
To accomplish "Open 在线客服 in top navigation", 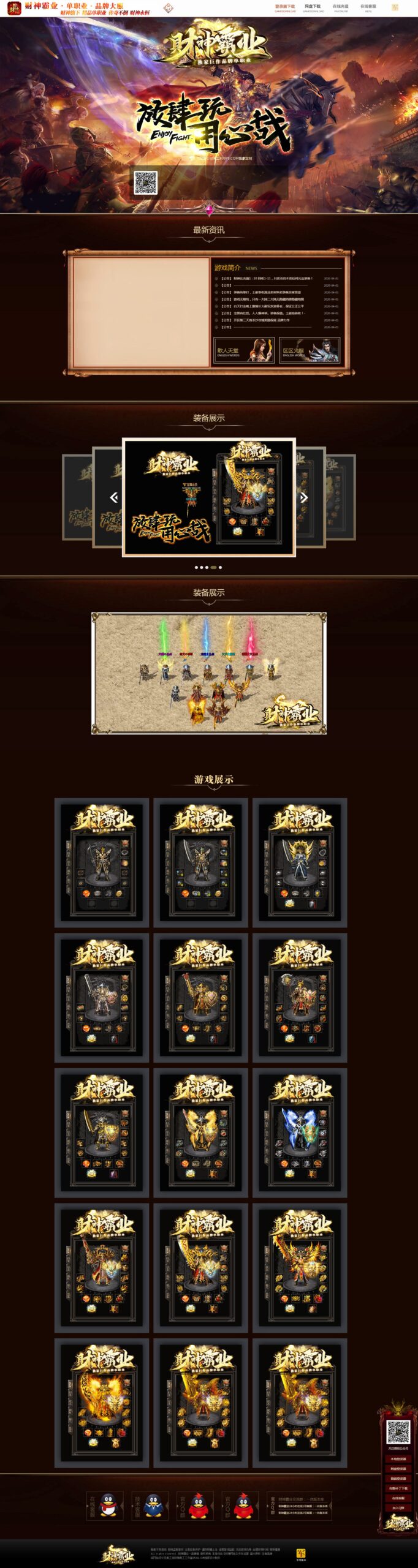I will point(368,7).
